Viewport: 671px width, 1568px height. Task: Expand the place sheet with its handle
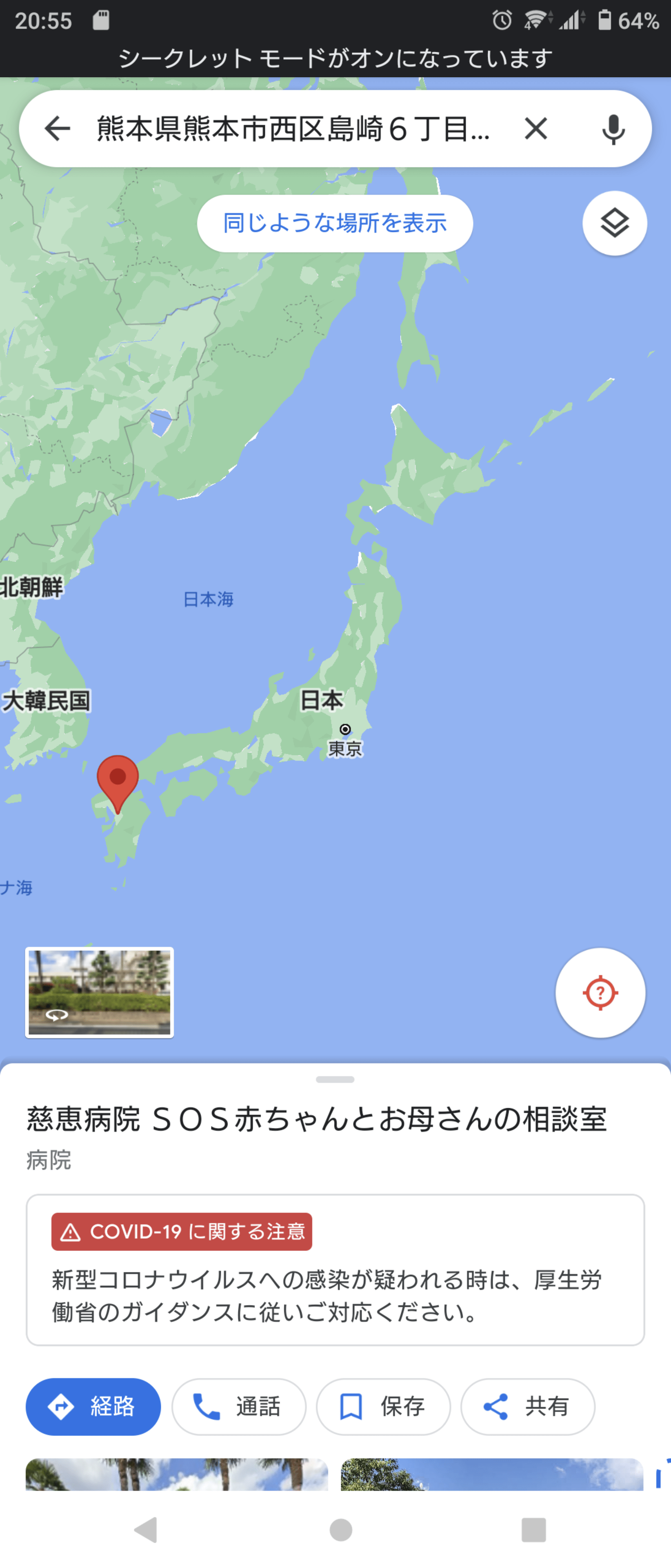(335, 1079)
